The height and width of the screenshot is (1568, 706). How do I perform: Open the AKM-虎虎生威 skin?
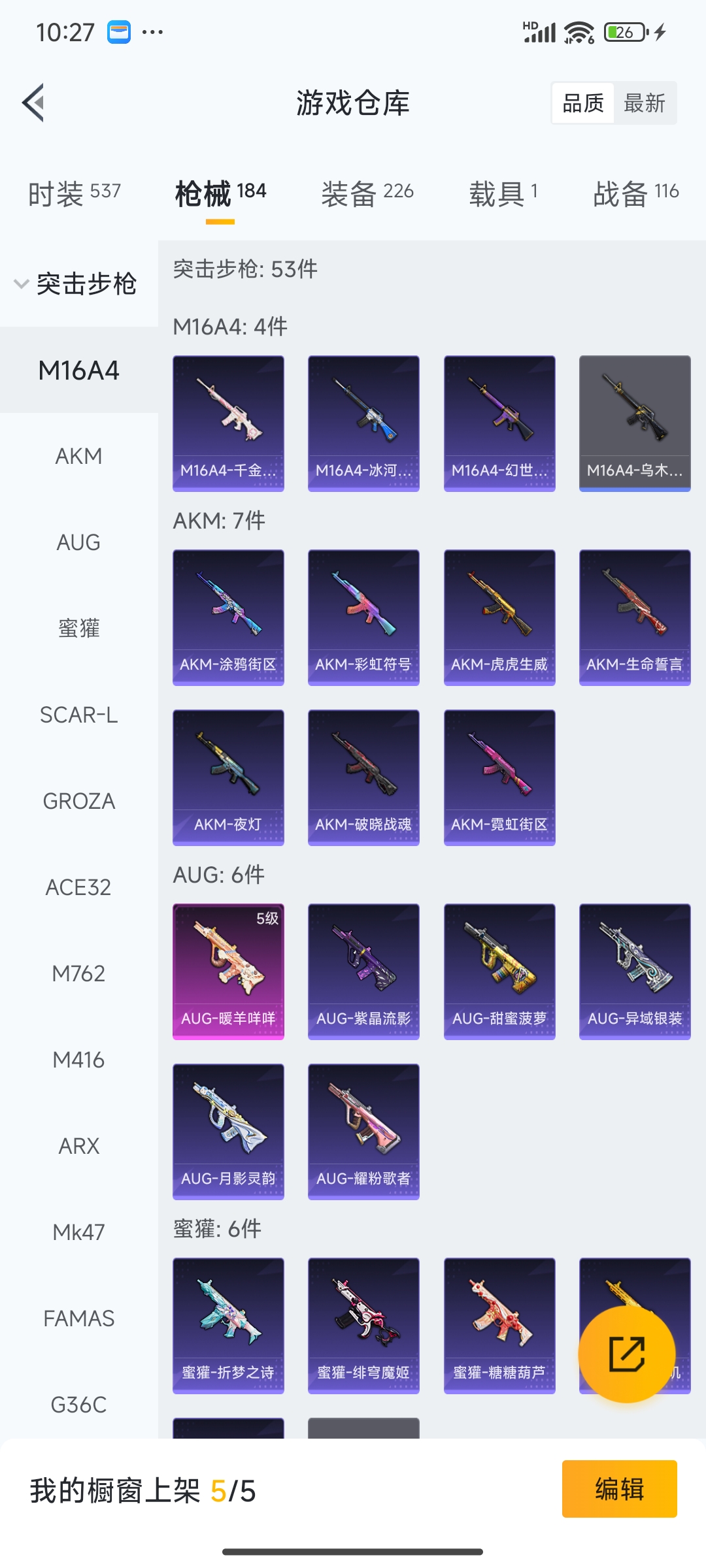click(499, 617)
